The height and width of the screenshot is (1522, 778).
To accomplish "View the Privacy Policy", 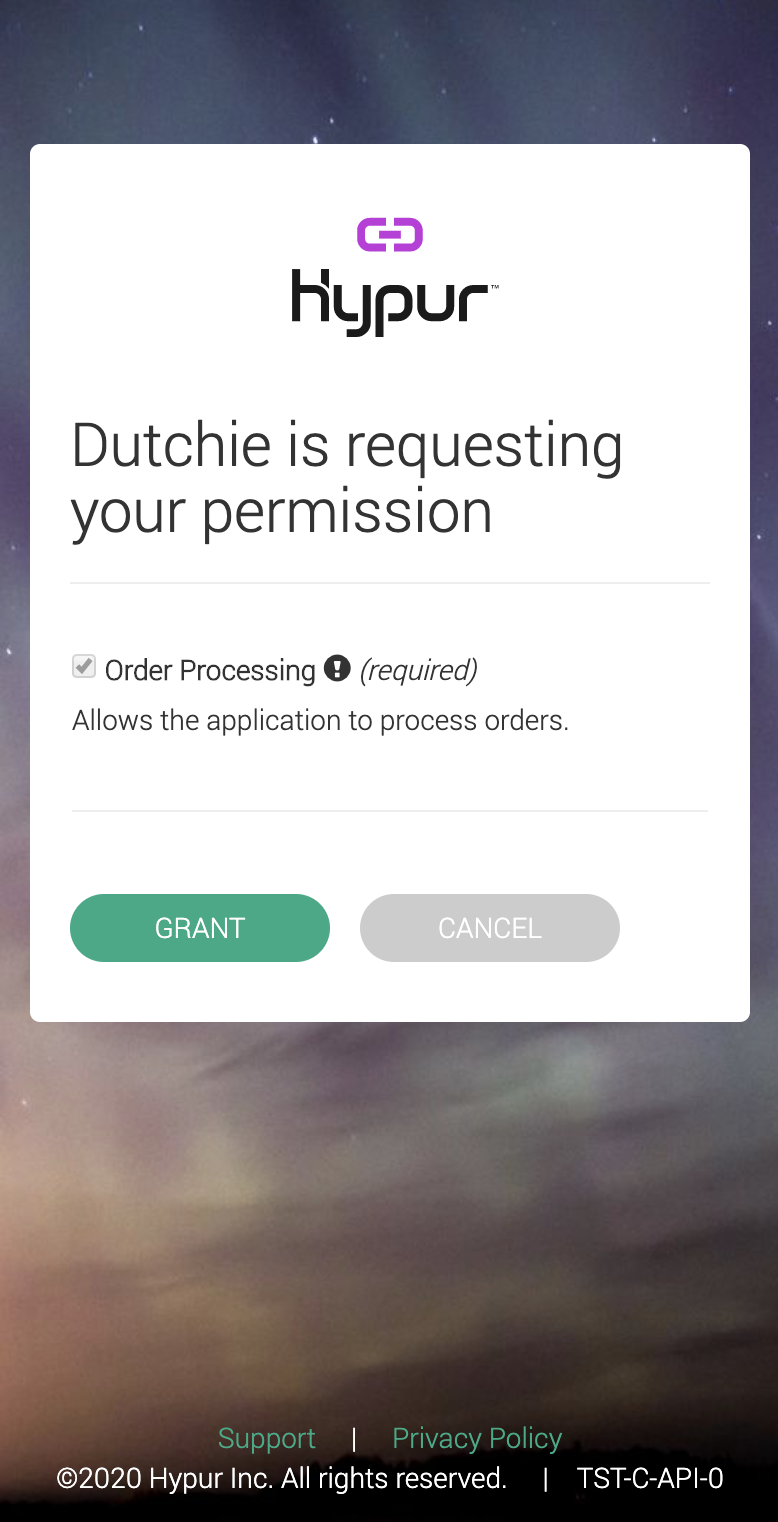I will pos(477,1438).
